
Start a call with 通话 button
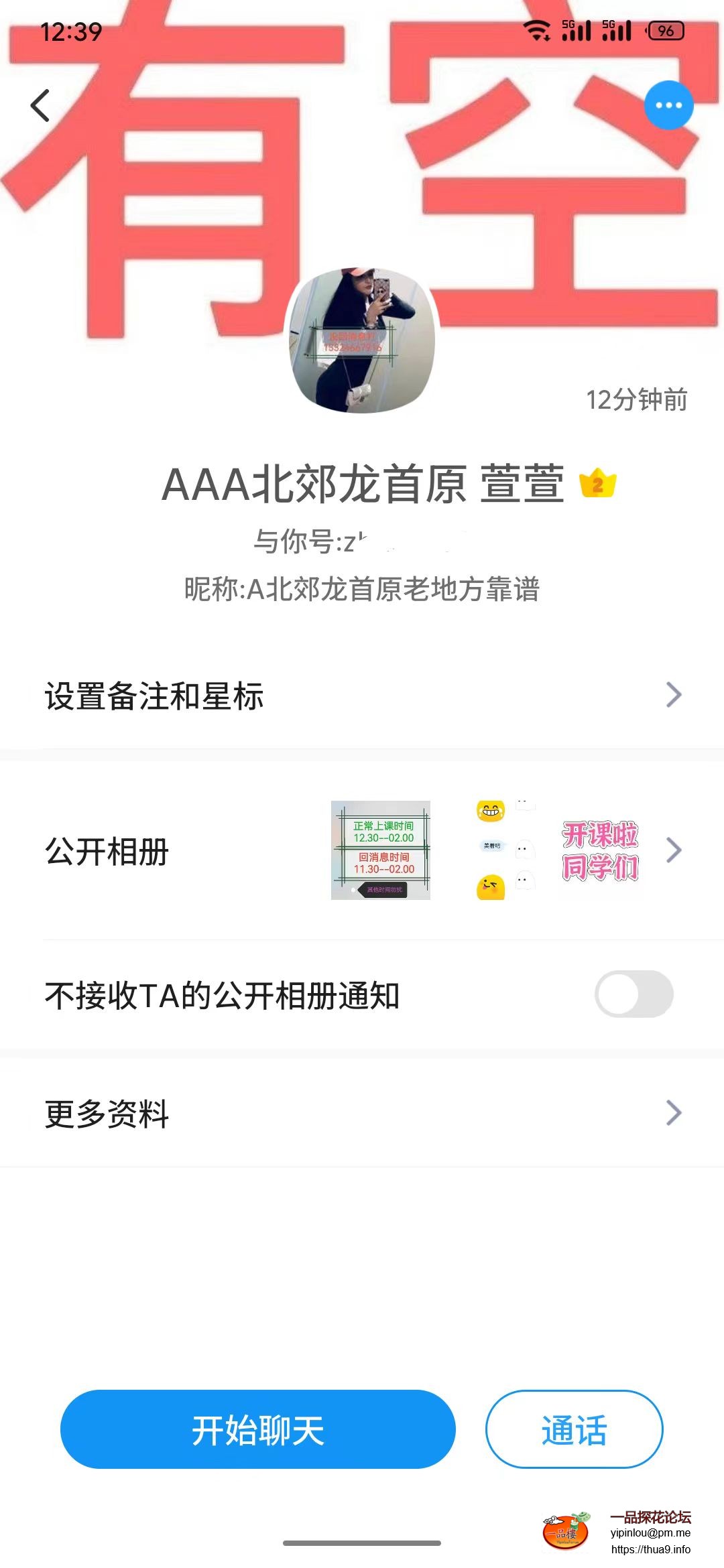point(574,1429)
